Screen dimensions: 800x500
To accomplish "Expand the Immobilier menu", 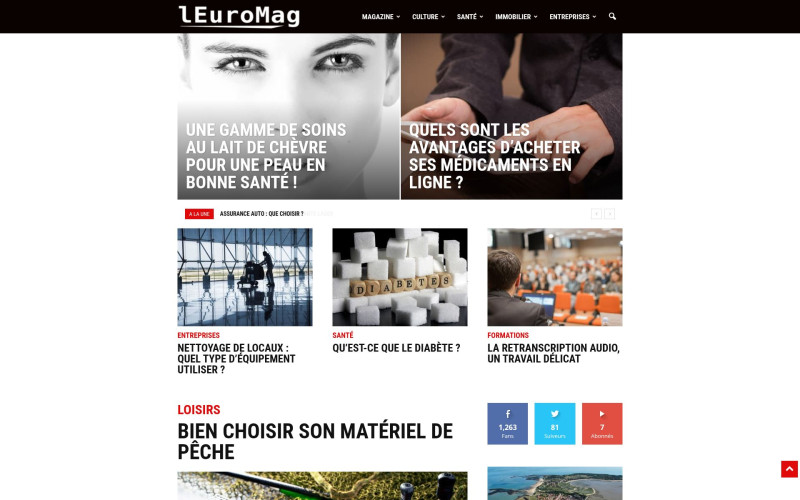I will (x=516, y=17).
